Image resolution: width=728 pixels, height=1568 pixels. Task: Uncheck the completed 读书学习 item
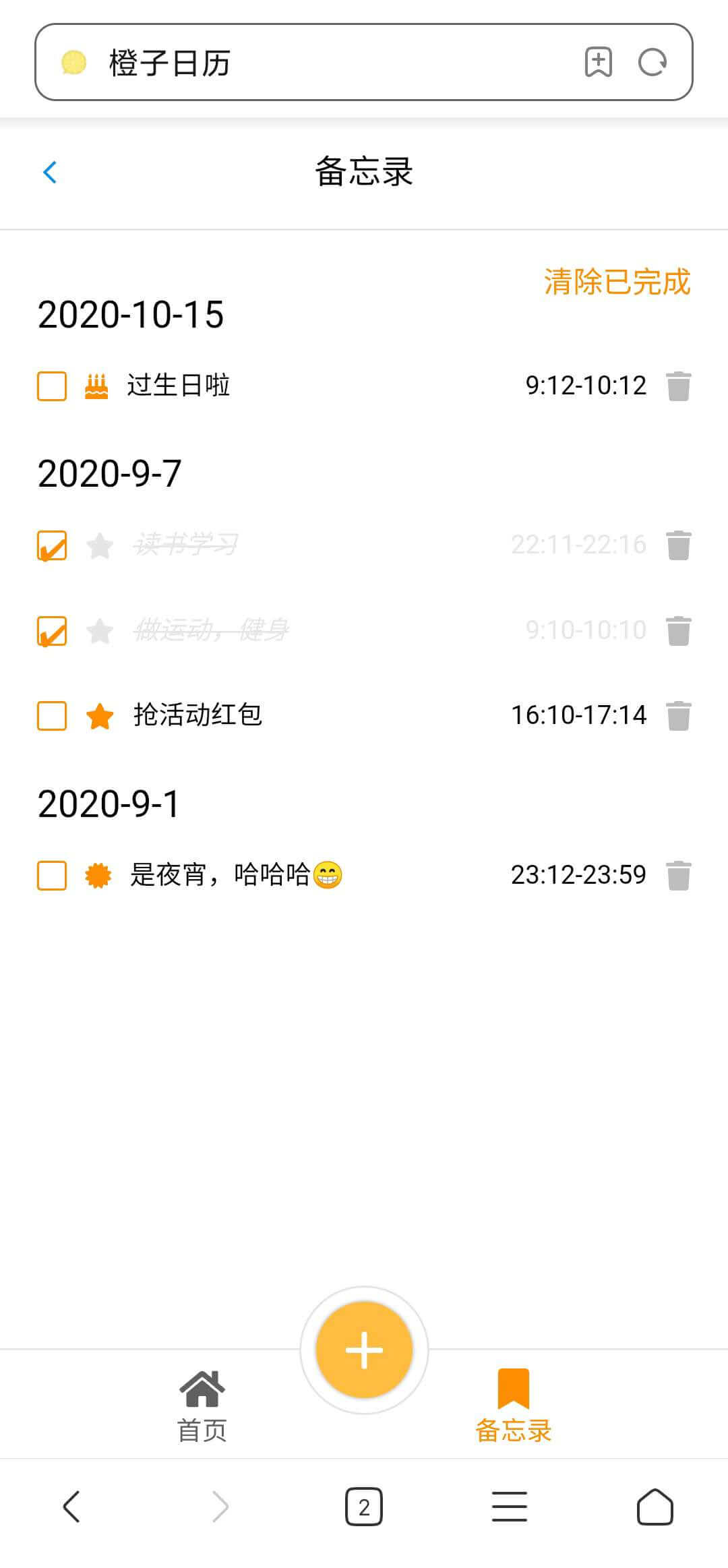(51, 546)
